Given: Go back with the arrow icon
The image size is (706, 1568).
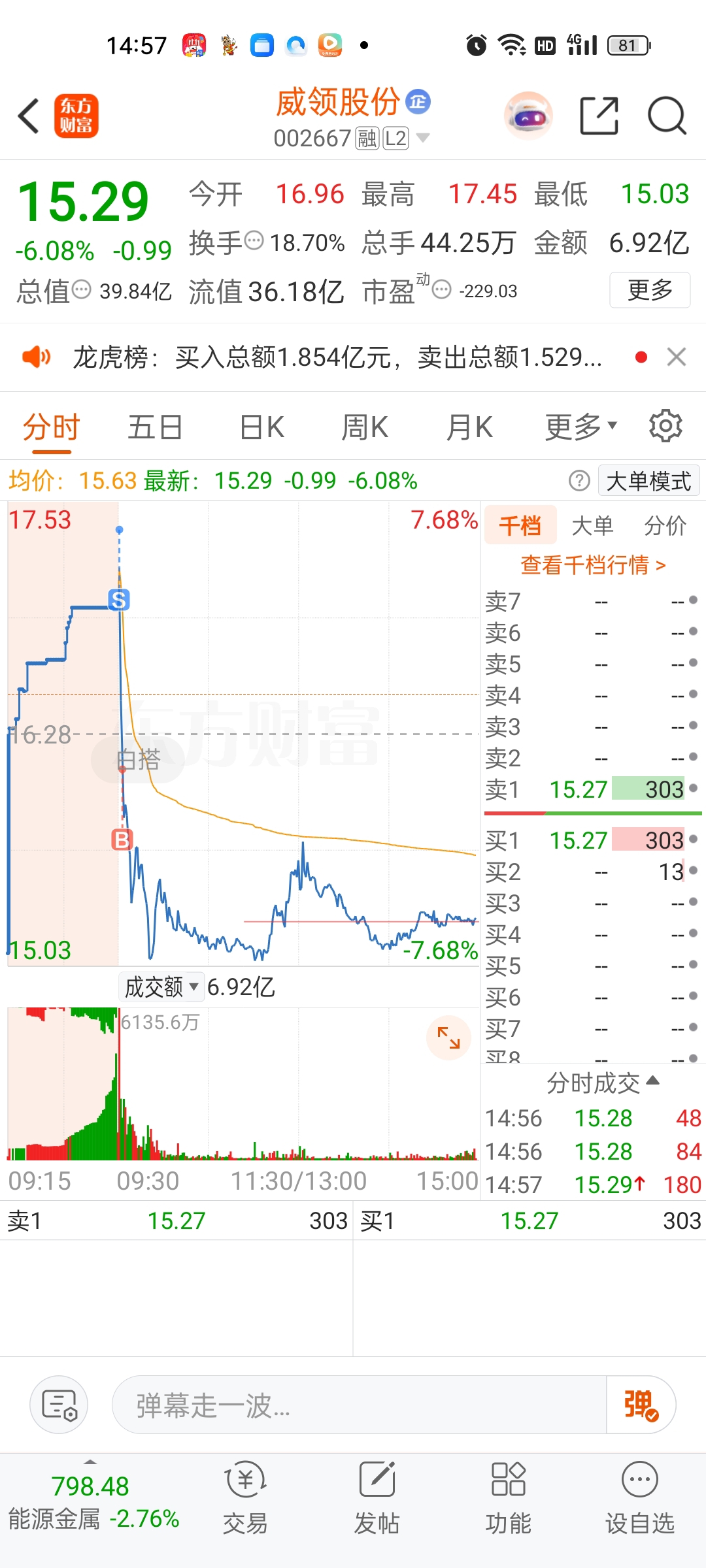Looking at the screenshot, I should (x=29, y=116).
